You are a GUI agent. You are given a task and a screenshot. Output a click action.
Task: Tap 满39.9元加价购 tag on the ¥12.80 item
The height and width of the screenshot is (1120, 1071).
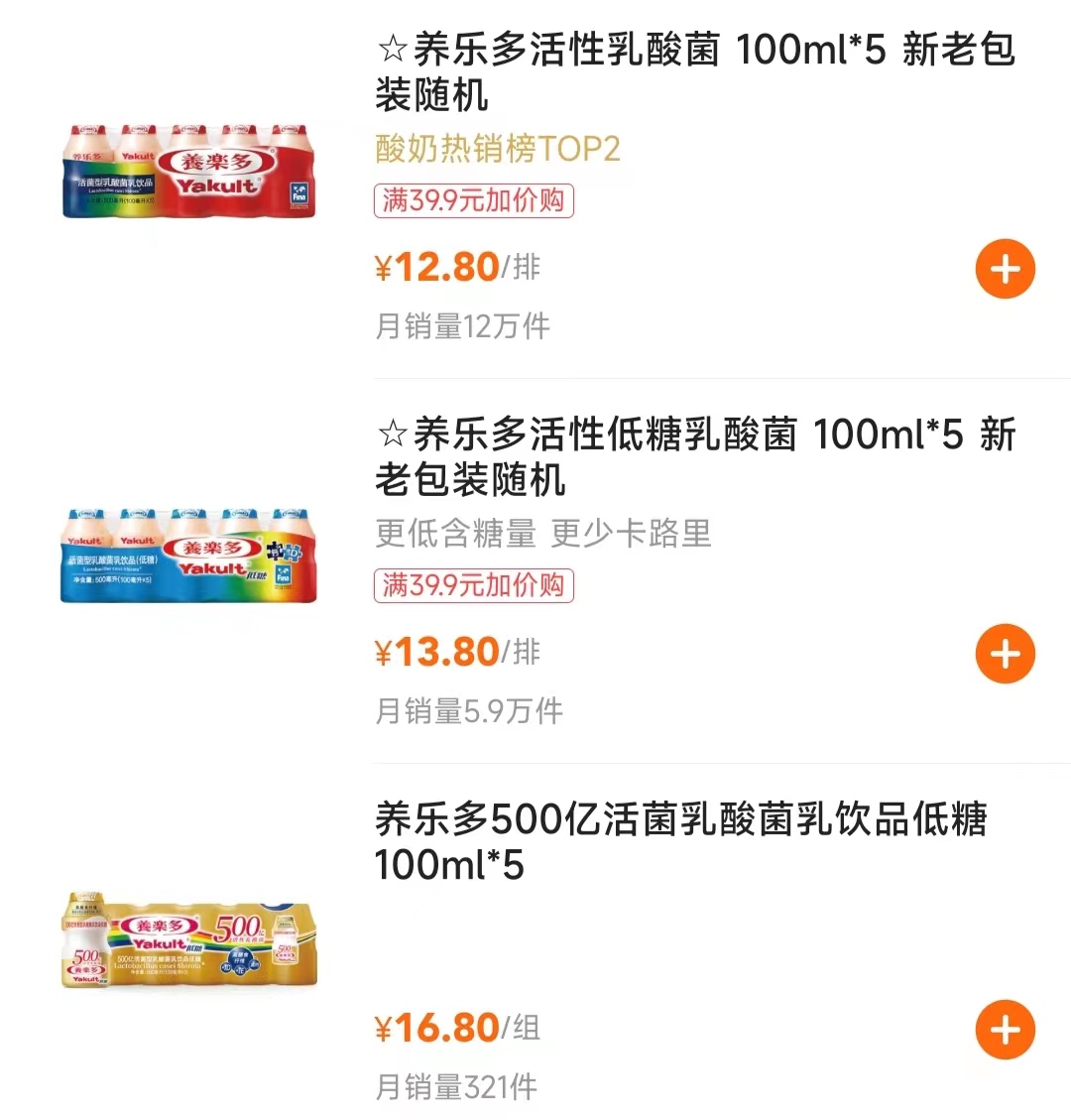click(474, 200)
